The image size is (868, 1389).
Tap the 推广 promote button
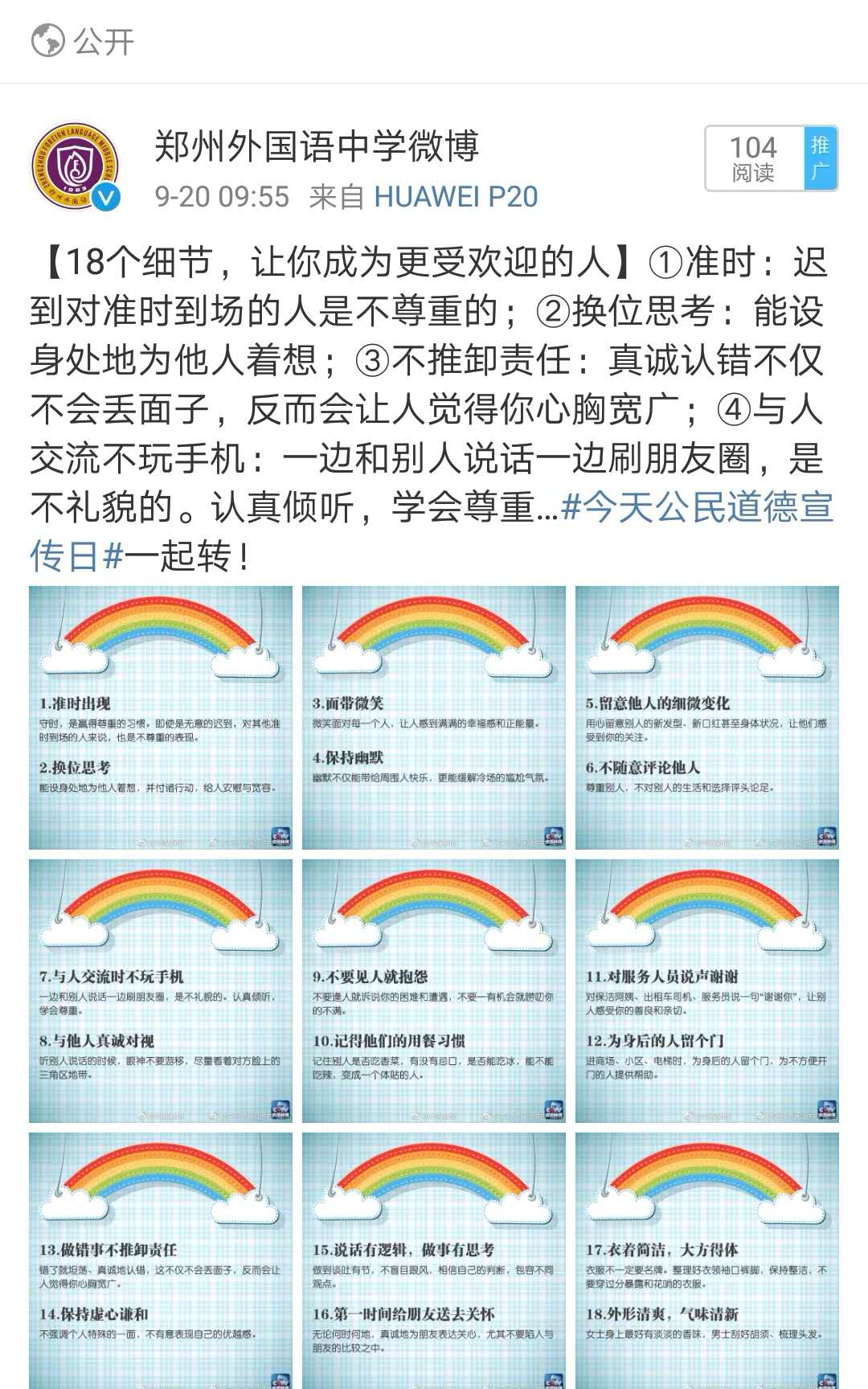pos(820,158)
